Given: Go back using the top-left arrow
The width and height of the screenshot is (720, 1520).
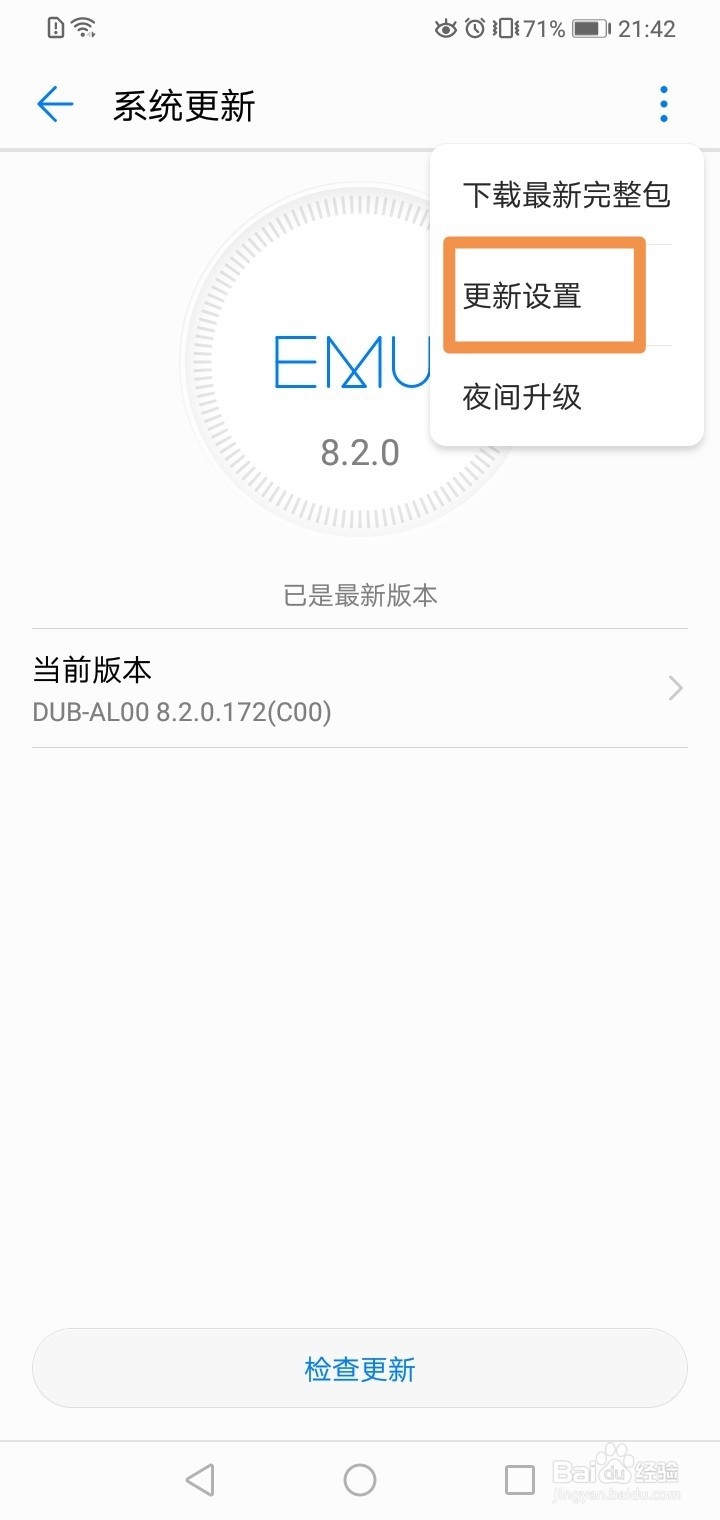Looking at the screenshot, I should [x=55, y=105].
